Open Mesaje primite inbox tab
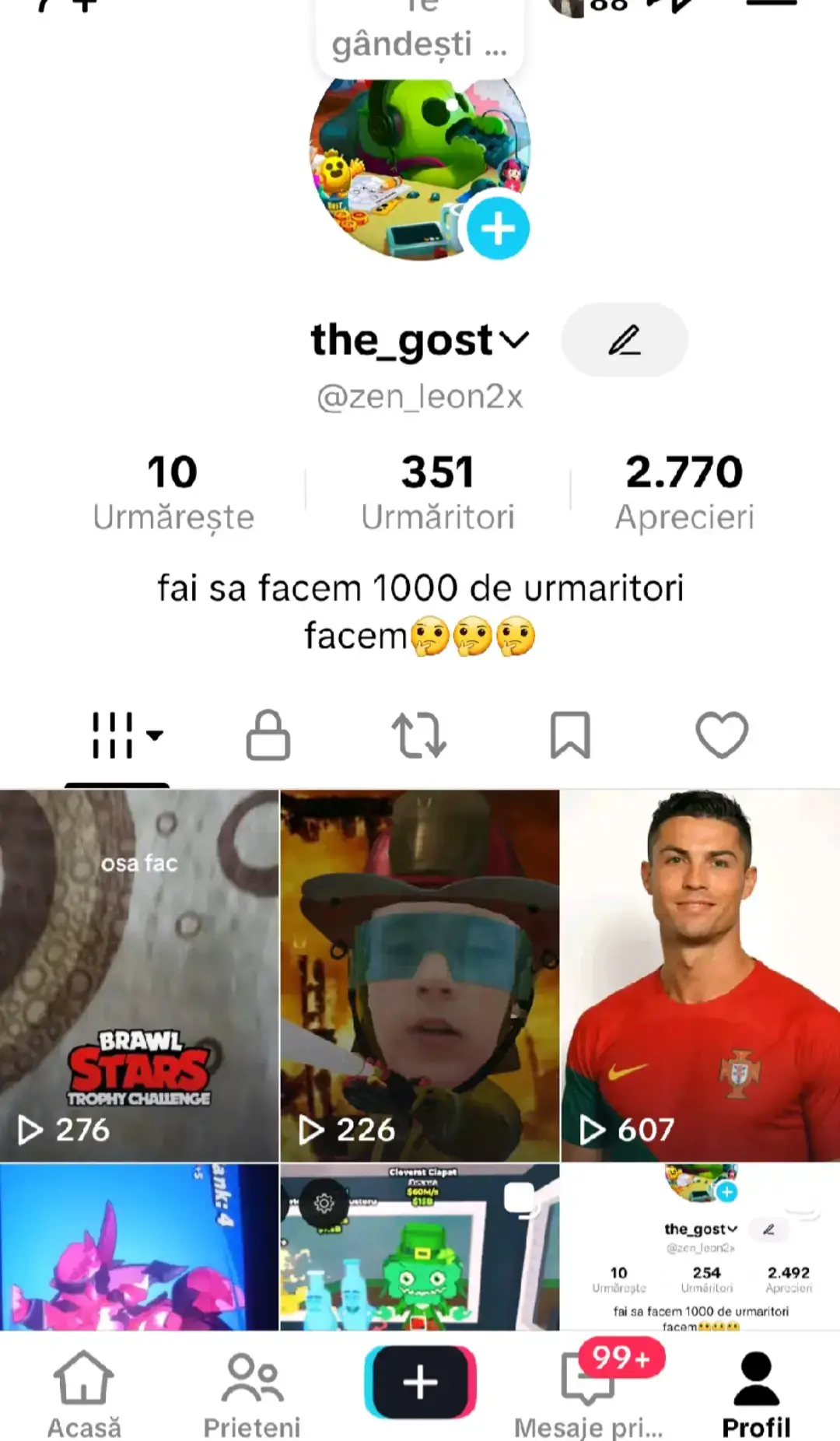 (589, 1394)
